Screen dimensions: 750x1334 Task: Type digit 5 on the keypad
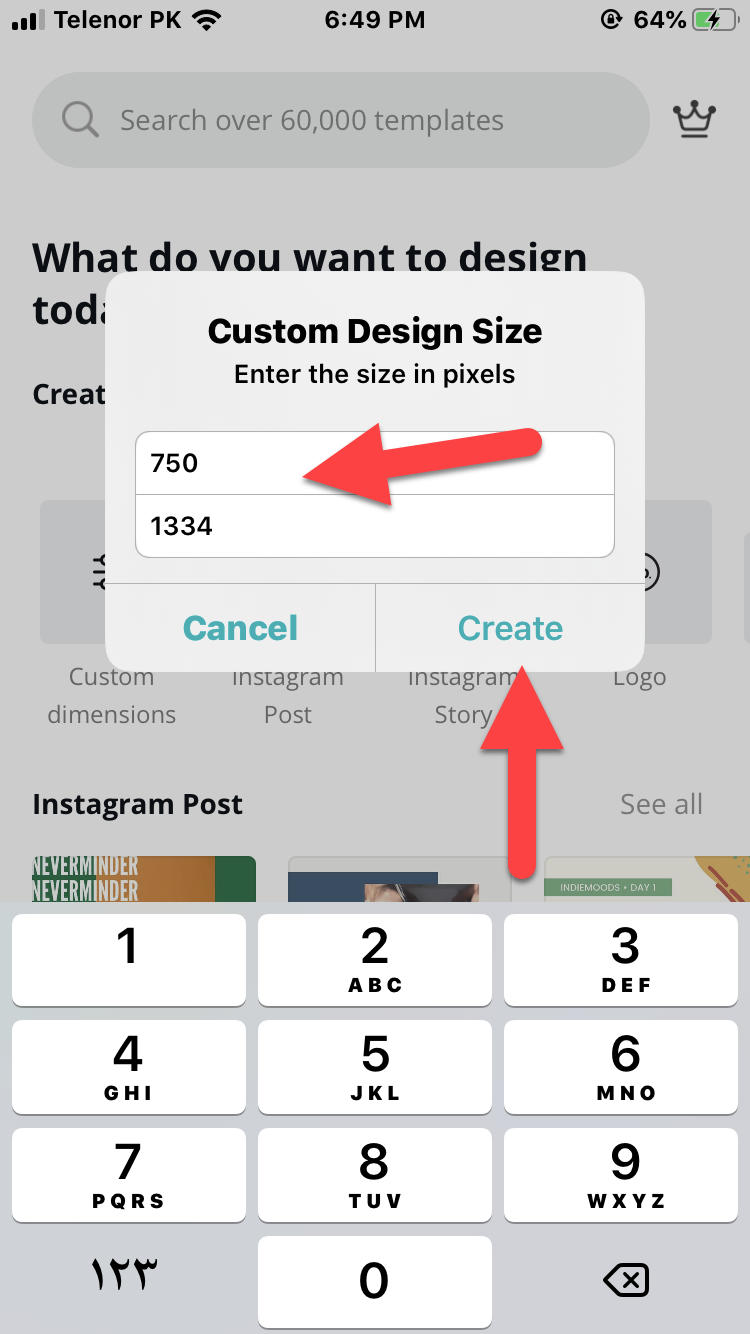[x=374, y=1067]
